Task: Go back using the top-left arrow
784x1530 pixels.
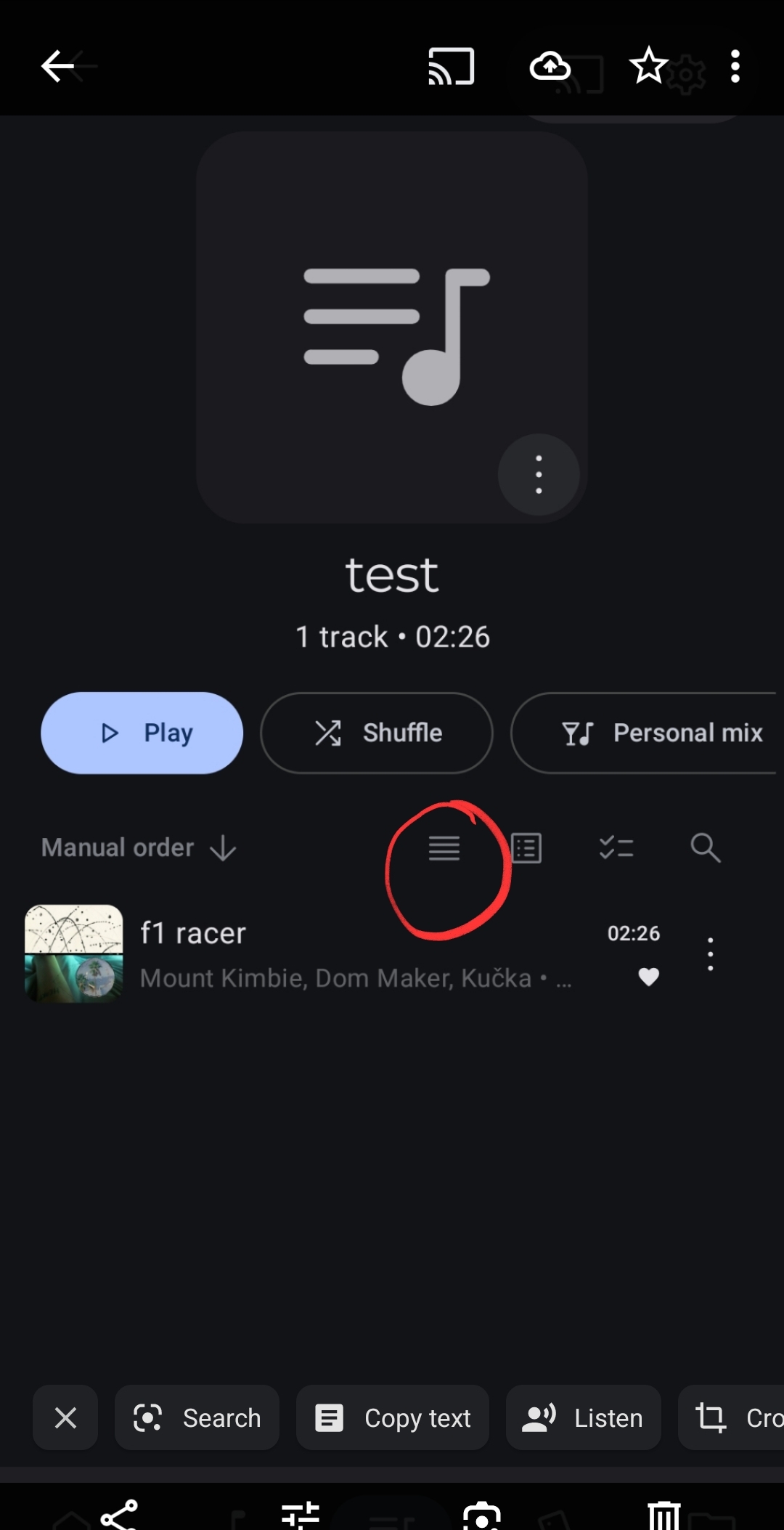Action: click(58, 67)
